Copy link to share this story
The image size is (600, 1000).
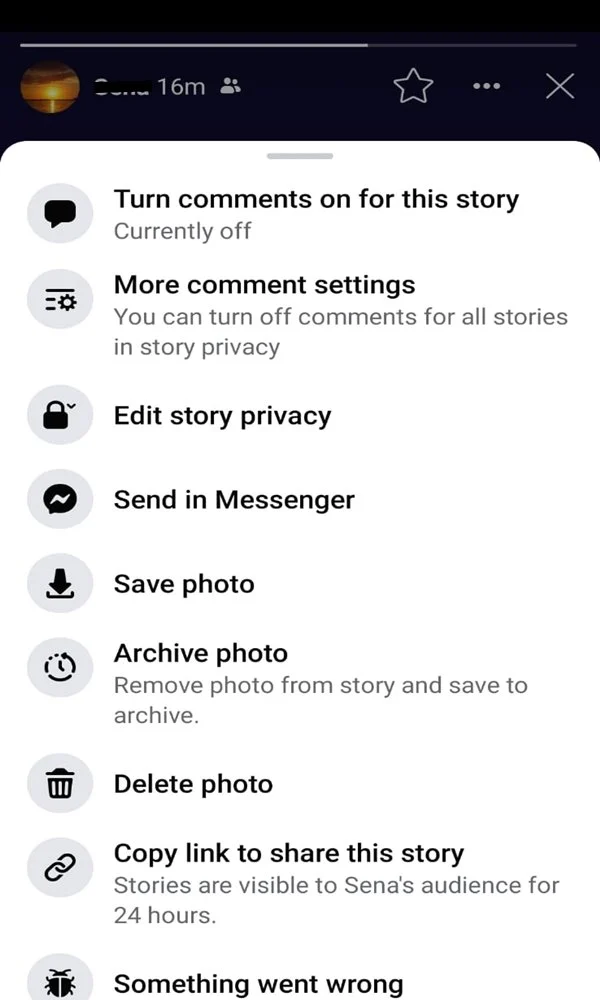300,883
